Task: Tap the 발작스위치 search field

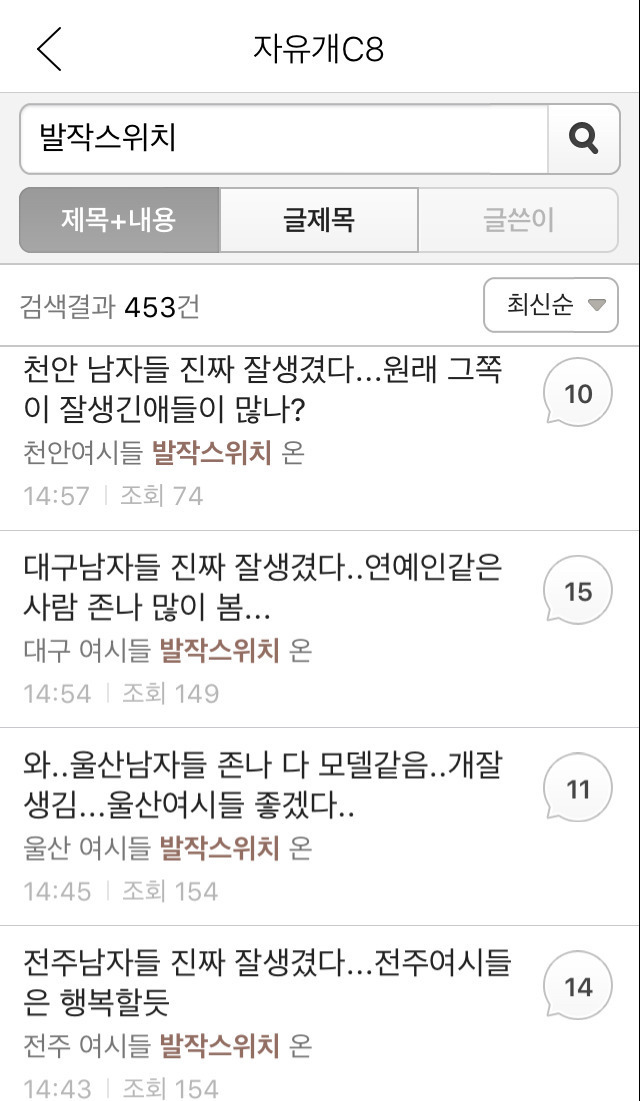Action: point(283,138)
